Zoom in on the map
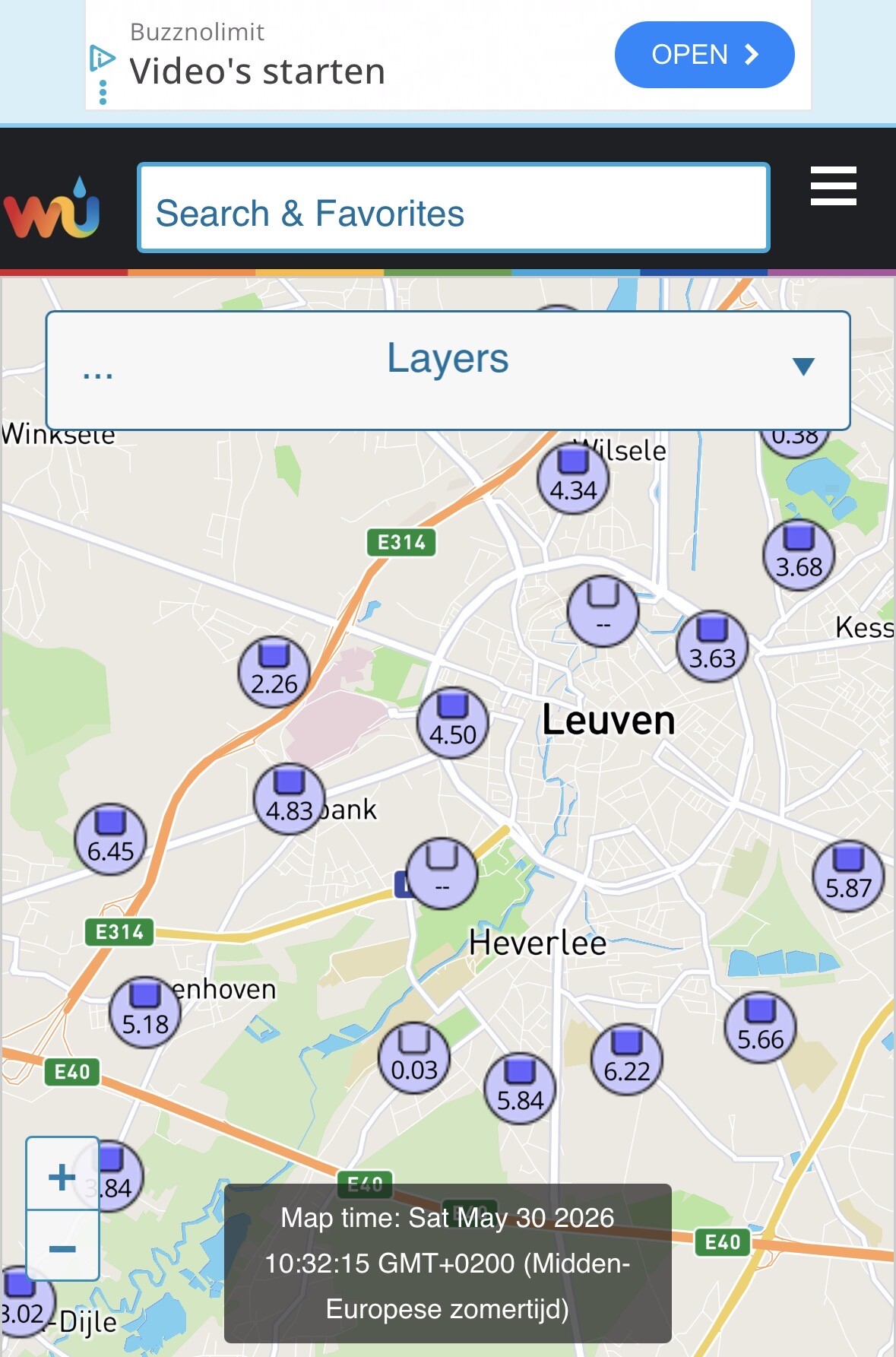This screenshot has width=896, height=1357. 62,1175
